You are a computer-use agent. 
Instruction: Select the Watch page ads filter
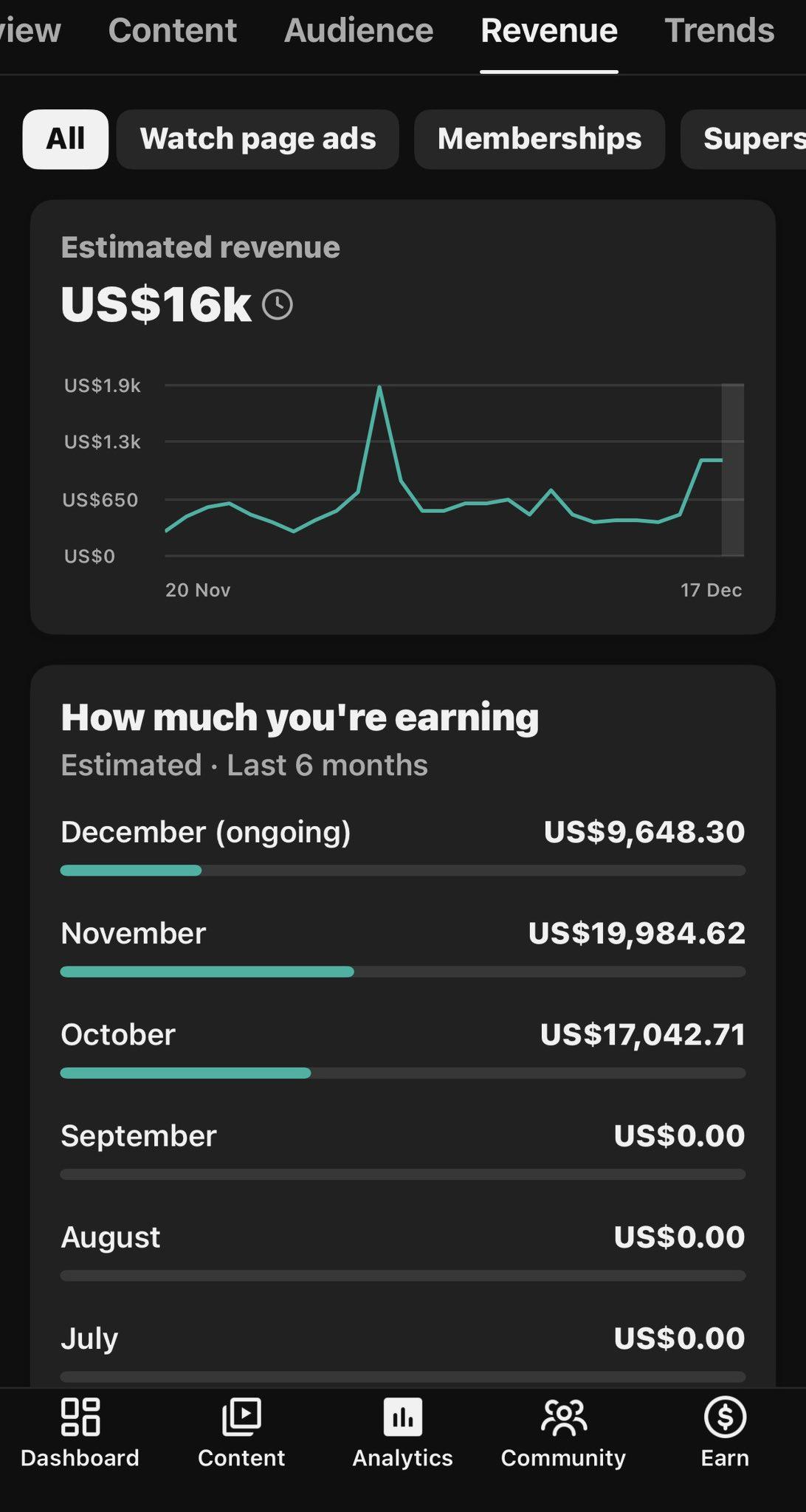pyautogui.click(x=258, y=139)
